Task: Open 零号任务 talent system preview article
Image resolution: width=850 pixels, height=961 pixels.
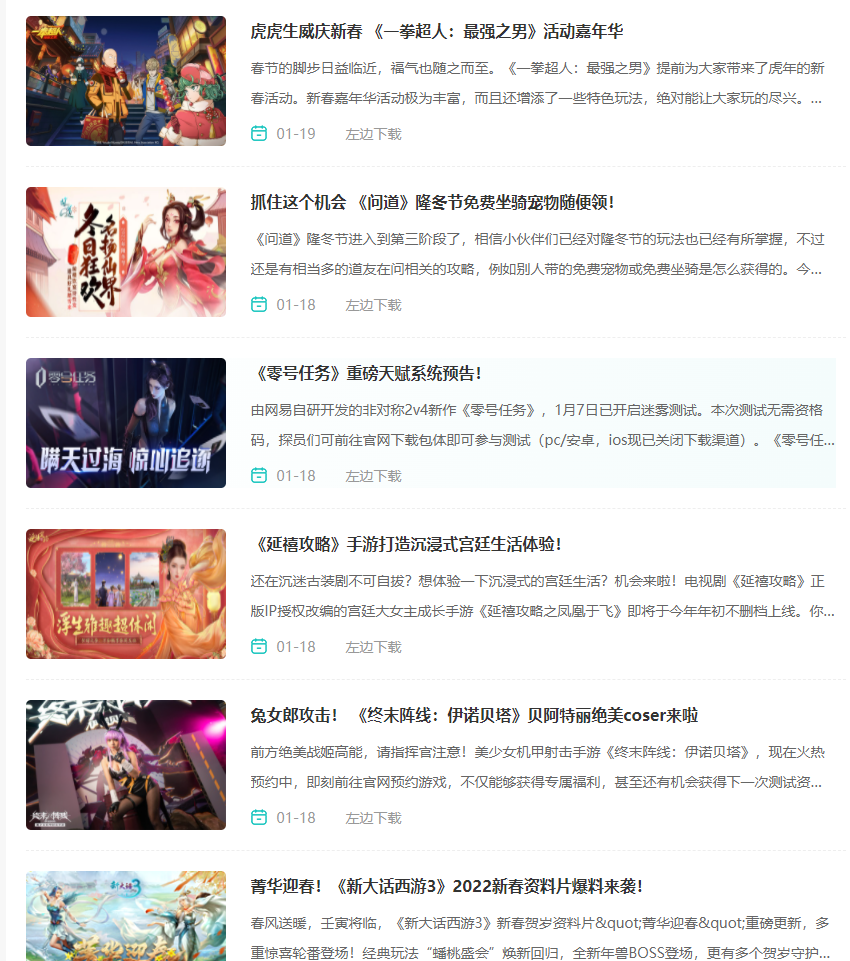Action: (x=366, y=374)
